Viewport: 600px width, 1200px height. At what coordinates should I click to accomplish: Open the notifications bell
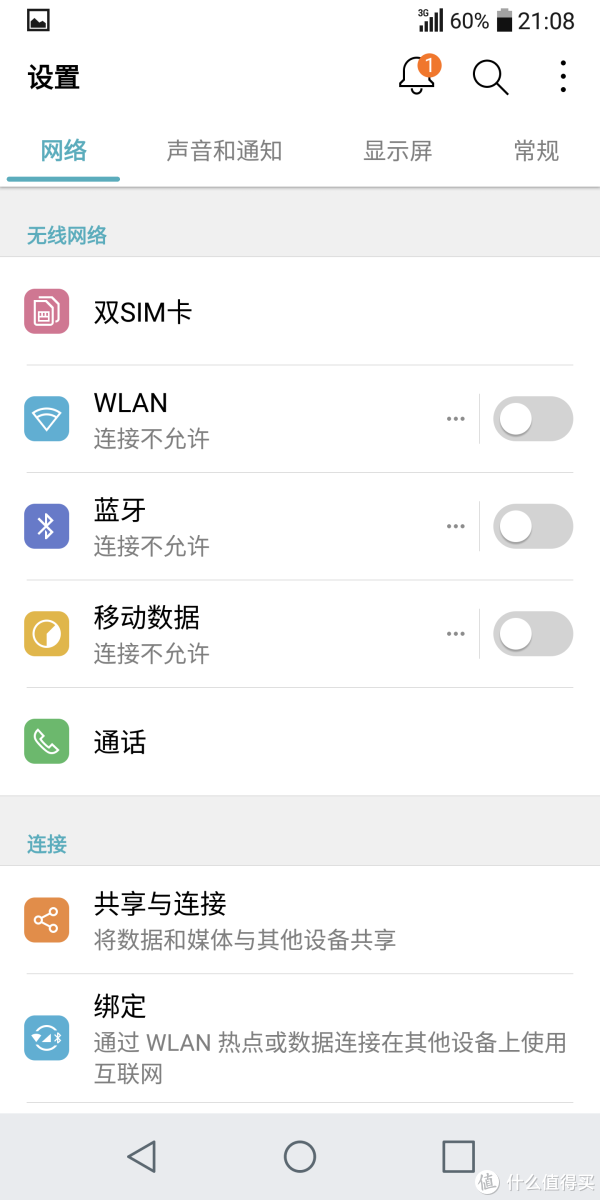[417, 77]
